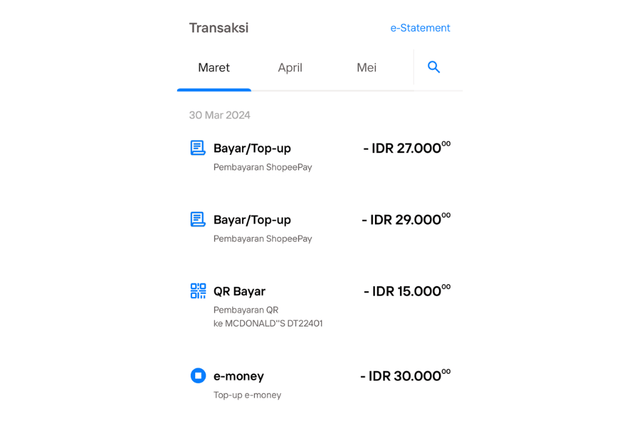The height and width of the screenshot is (427, 640).
Task: View the QR Bayar McDonald's transaction
Action: tap(320, 305)
